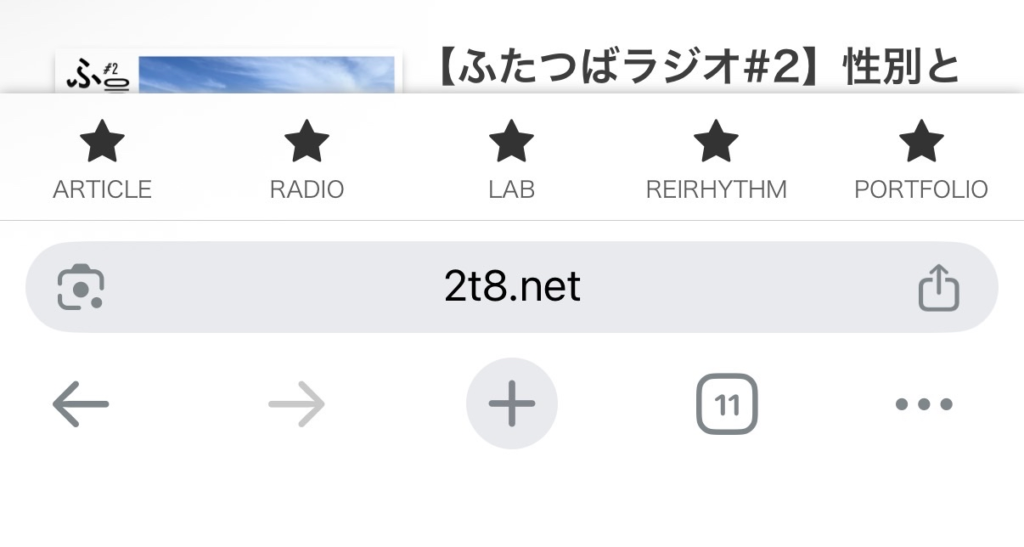
Task: Switch to the RADIO section
Action: coord(307,160)
